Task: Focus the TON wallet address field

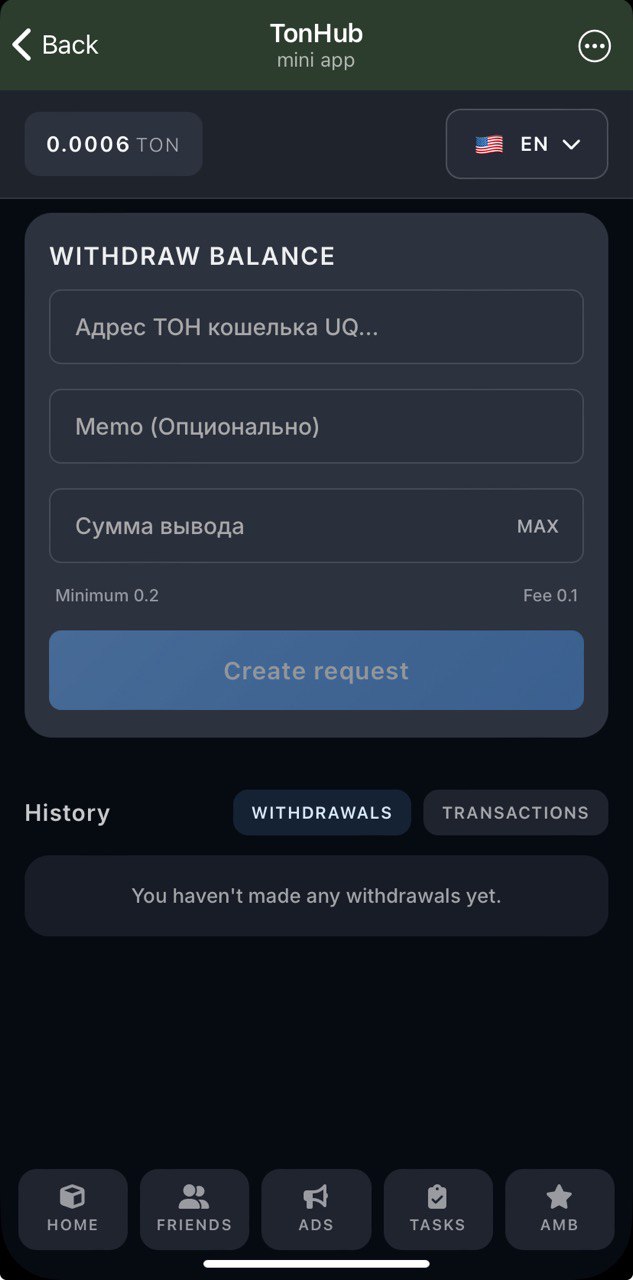Action: [316, 327]
